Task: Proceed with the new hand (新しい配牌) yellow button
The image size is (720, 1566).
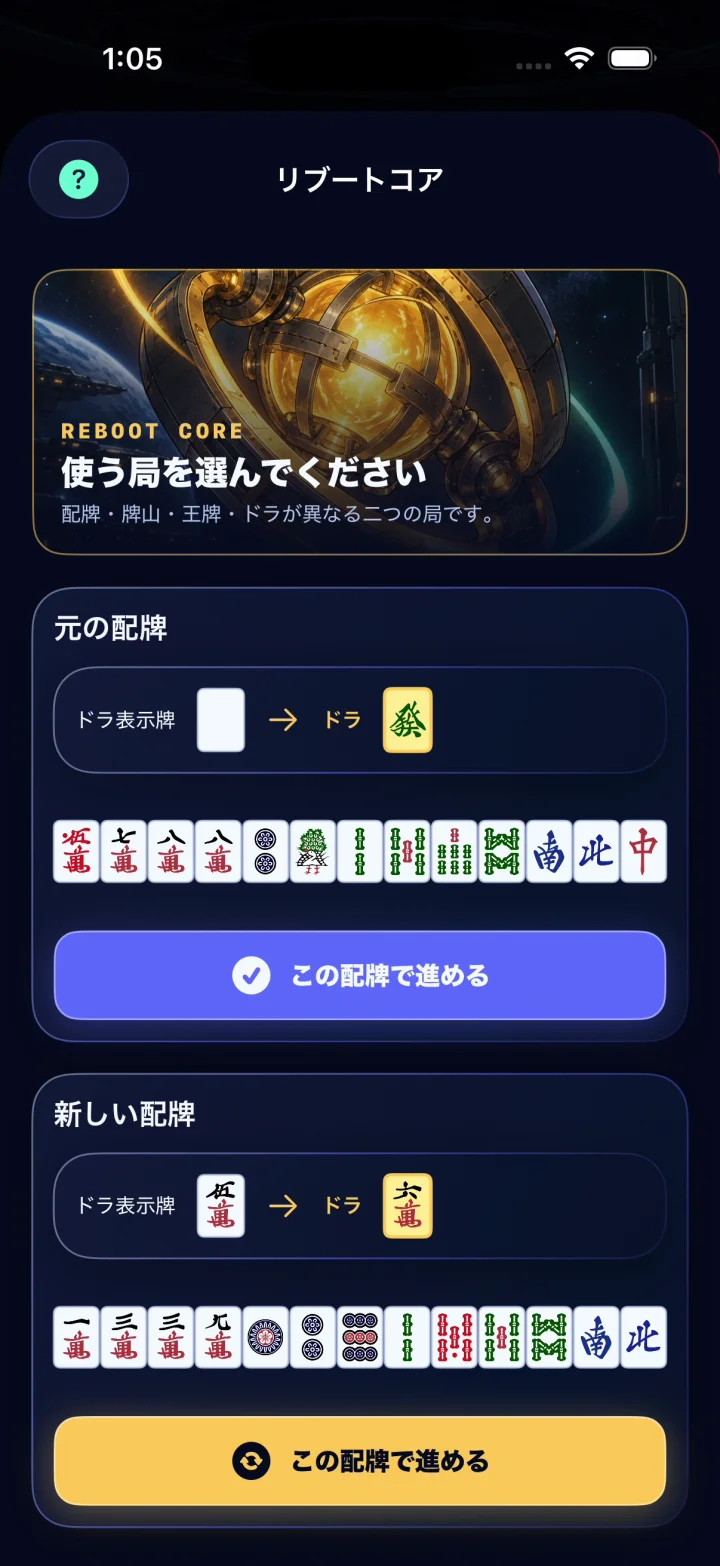Action: click(x=360, y=1461)
